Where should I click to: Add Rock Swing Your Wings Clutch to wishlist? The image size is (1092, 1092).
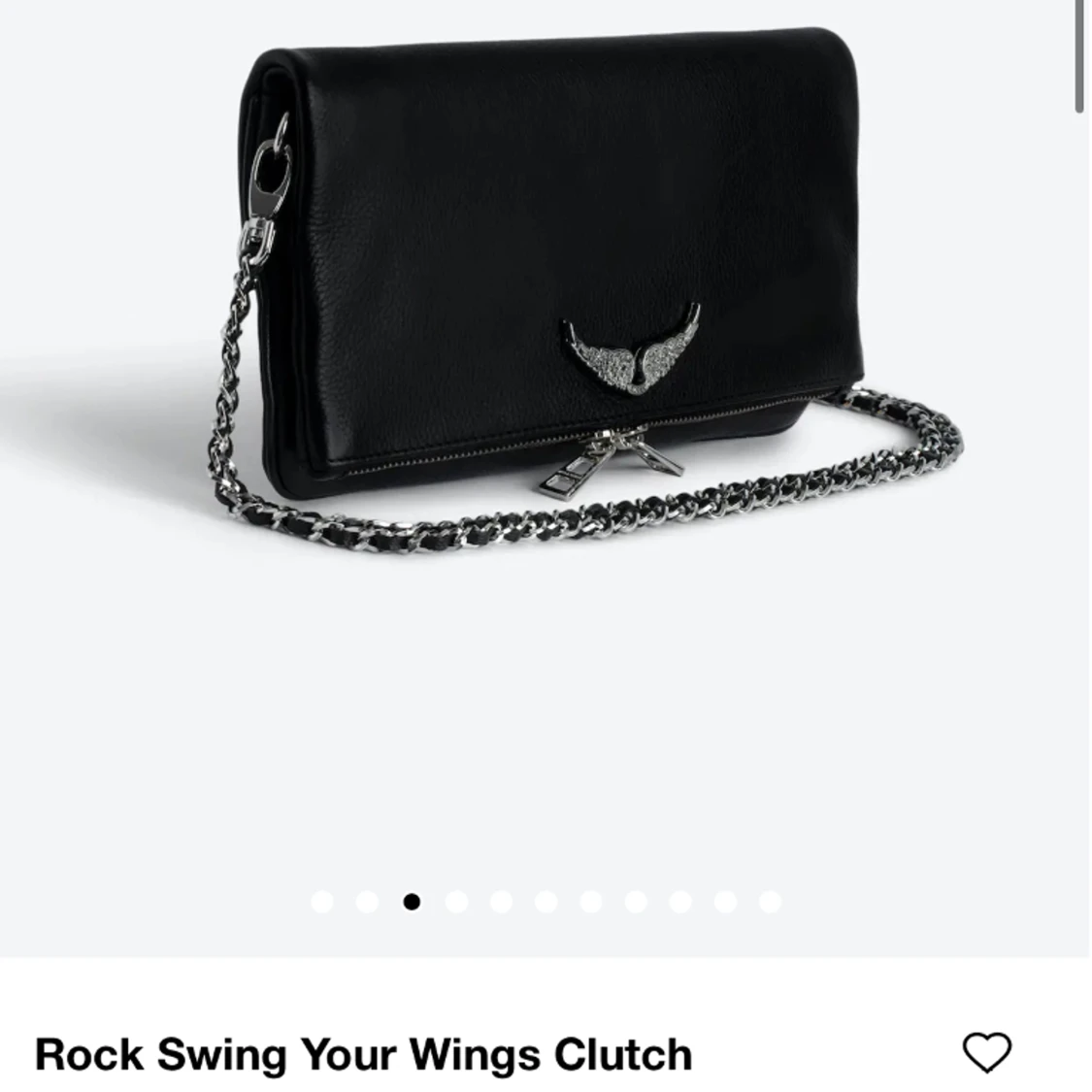[986, 1052]
